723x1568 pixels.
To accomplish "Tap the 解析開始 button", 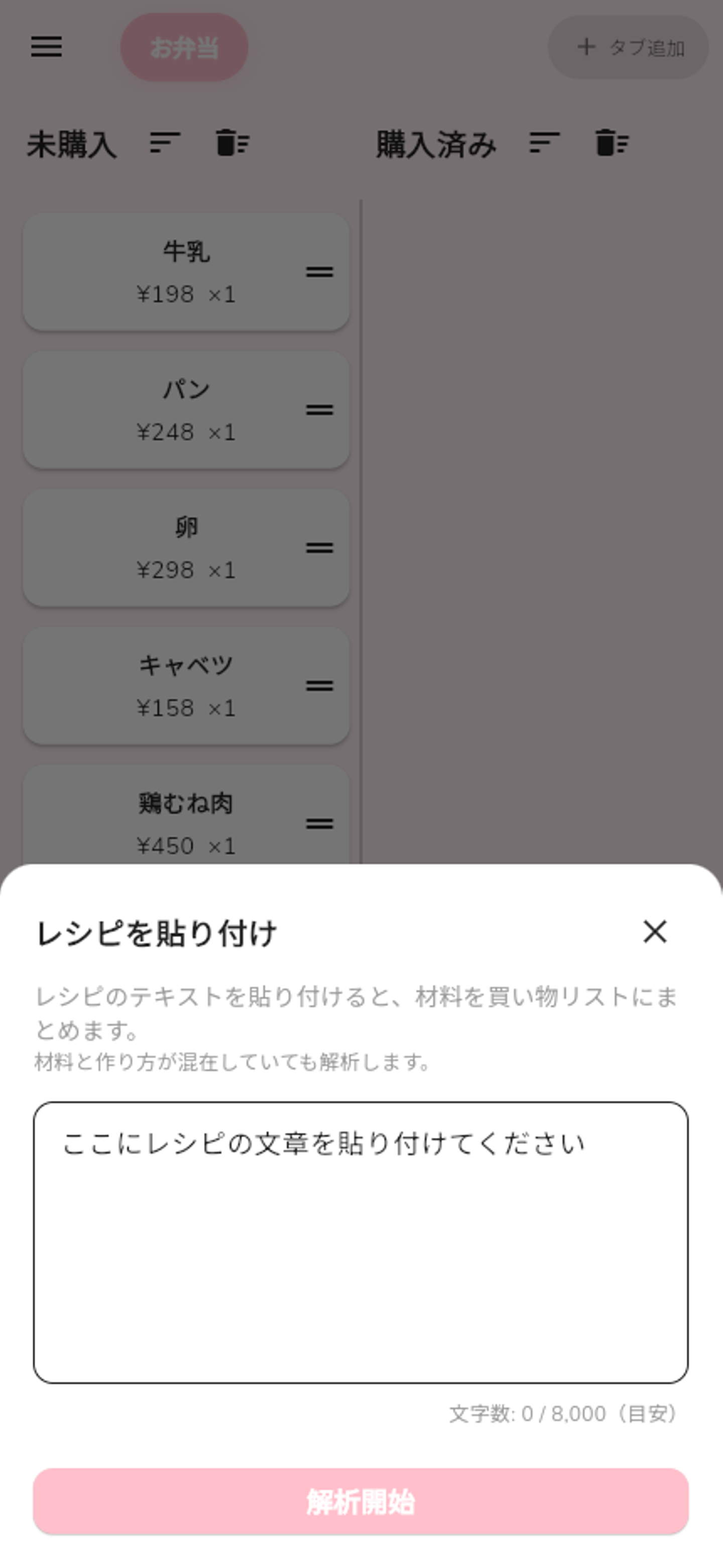I will (360, 1501).
